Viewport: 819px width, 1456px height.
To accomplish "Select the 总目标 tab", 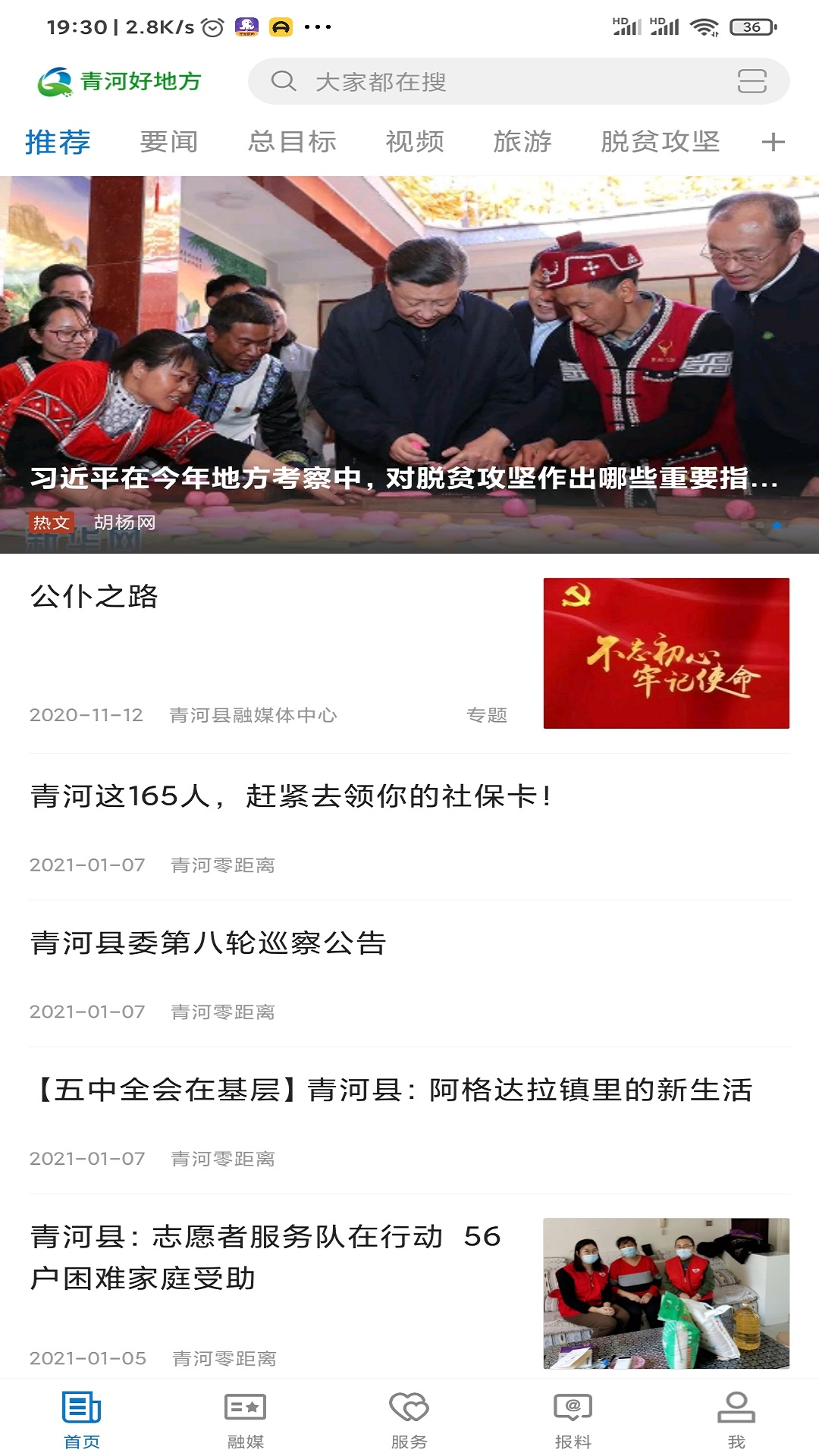I will pos(292,142).
